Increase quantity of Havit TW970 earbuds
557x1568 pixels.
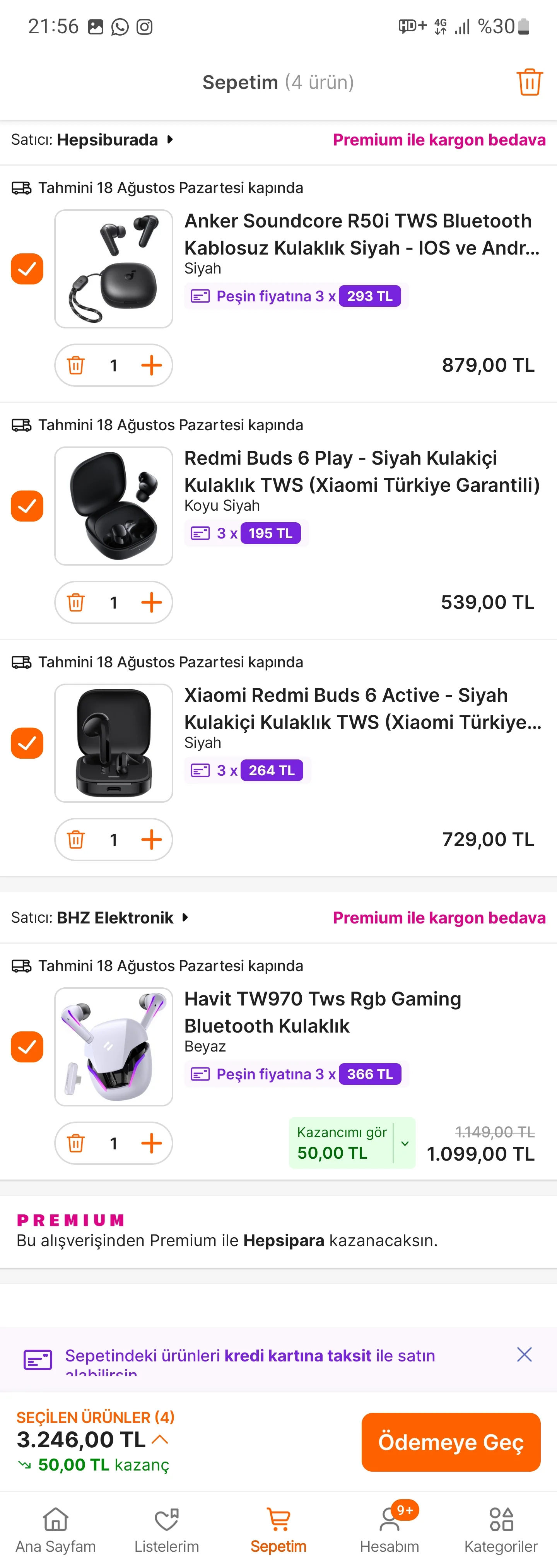coord(151,1143)
